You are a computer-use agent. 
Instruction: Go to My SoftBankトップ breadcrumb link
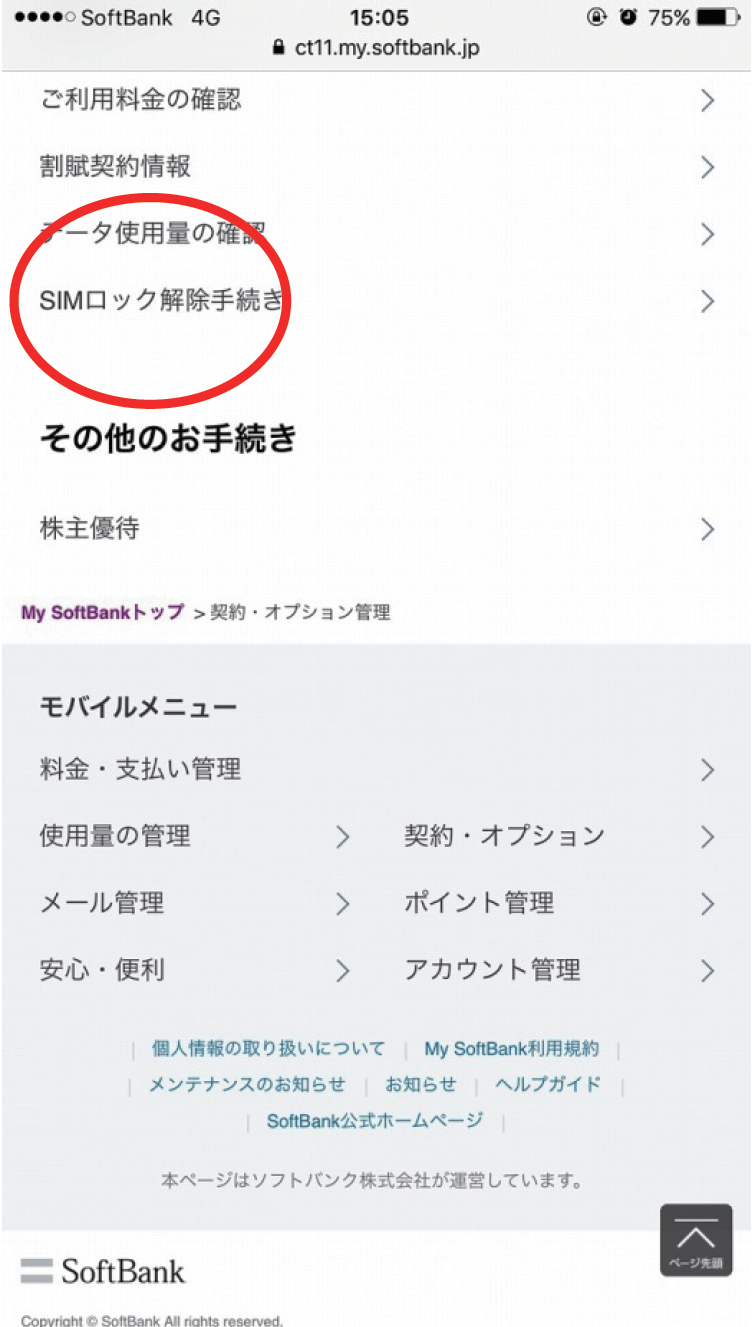pyautogui.click(x=102, y=612)
